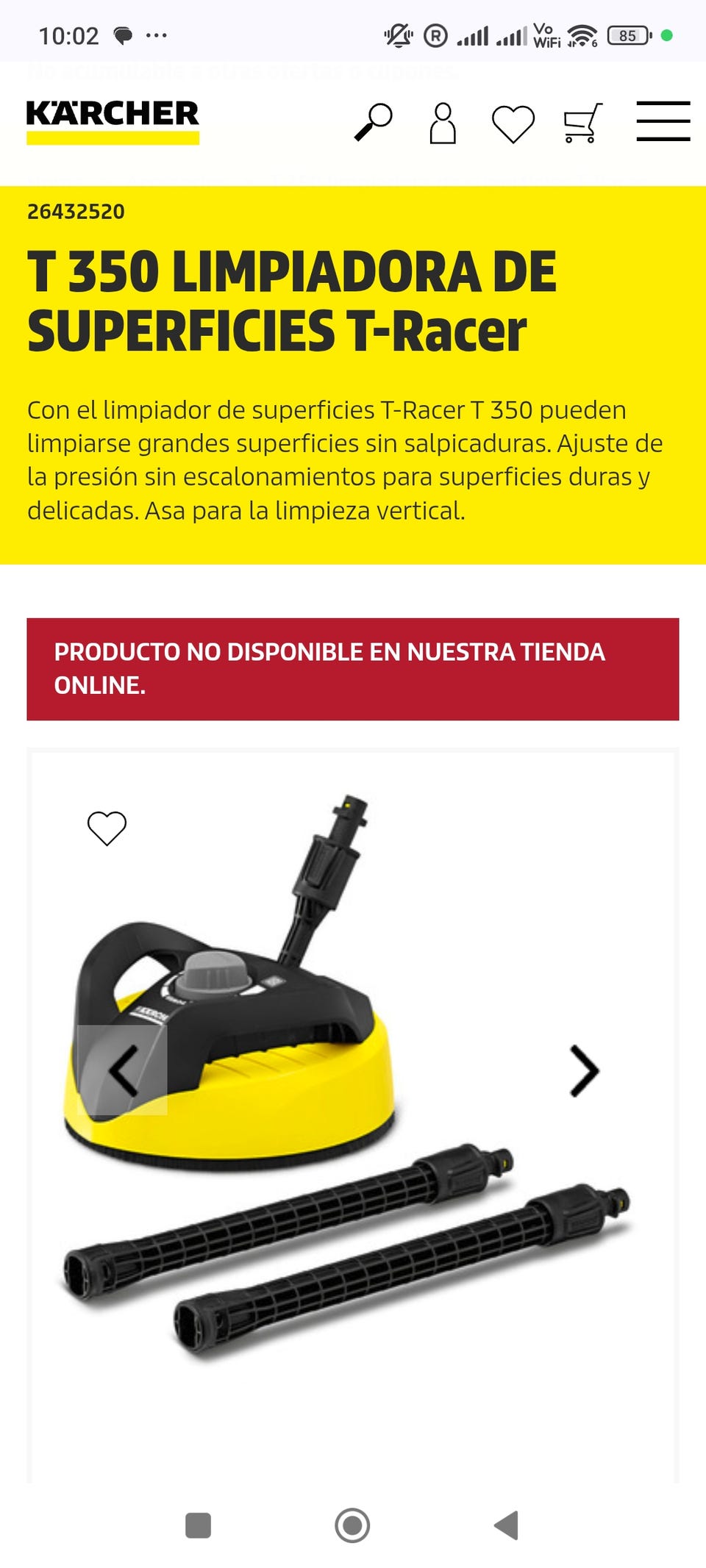Image resolution: width=706 pixels, height=1568 pixels.
Task: Show next product image
Action: pyautogui.click(x=585, y=1071)
